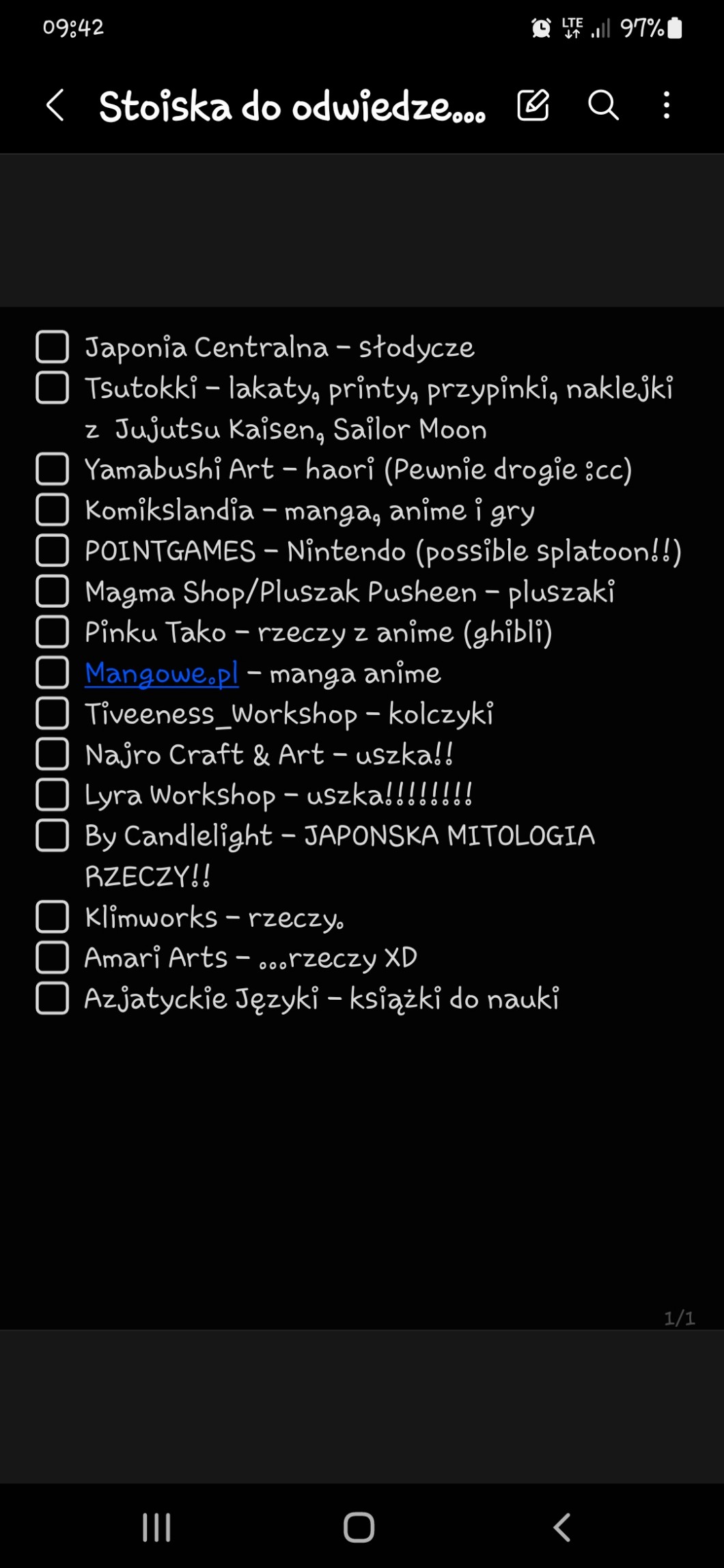The height and width of the screenshot is (1568, 724).
Task: Search within the note
Action: pyautogui.click(x=603, y=105)
